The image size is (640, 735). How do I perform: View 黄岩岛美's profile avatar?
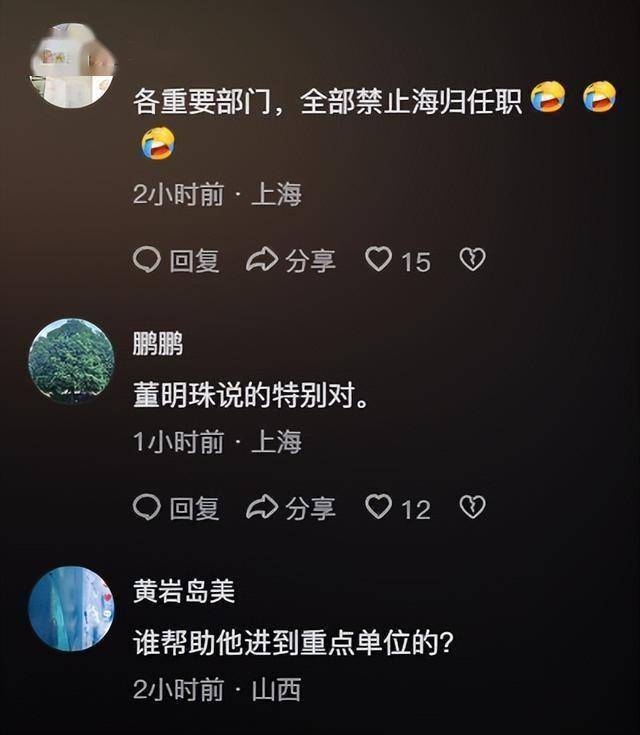point(71,608)
